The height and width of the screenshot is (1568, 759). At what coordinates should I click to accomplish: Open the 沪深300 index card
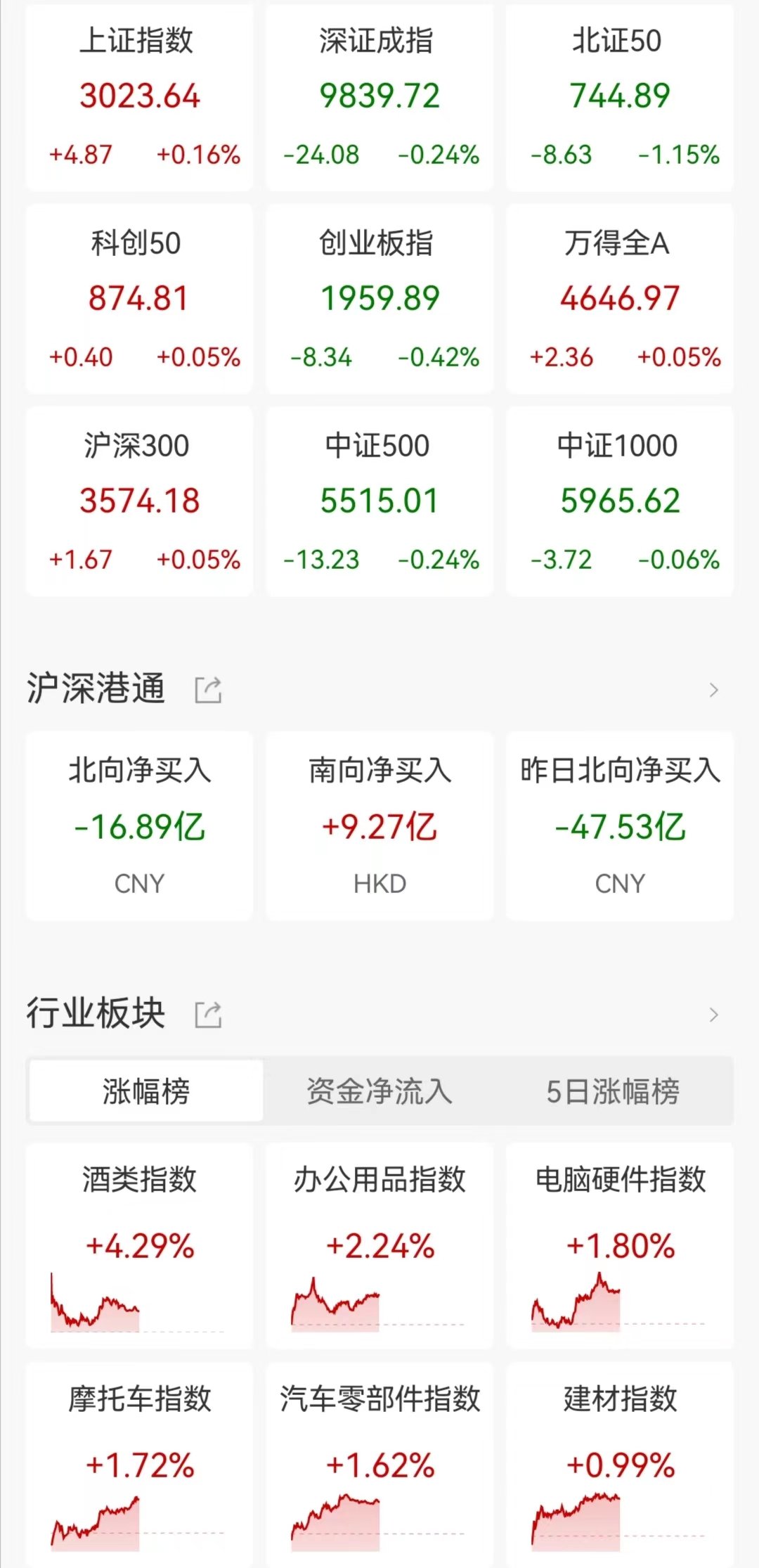coord(139,501)
